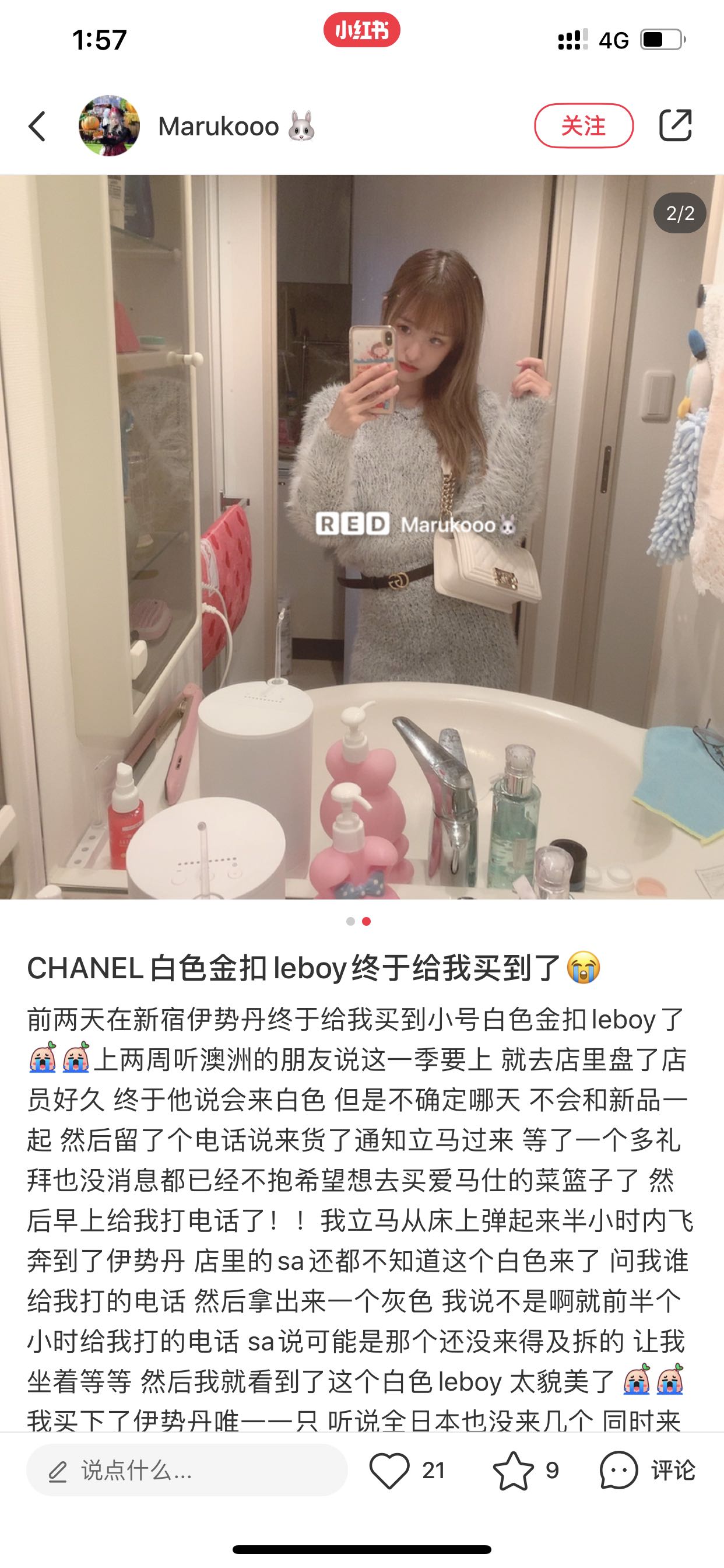This screenshot has width=724, height=1568.
Task: Open Marukooo's profile avatar
Action: (x=109, y=126)
